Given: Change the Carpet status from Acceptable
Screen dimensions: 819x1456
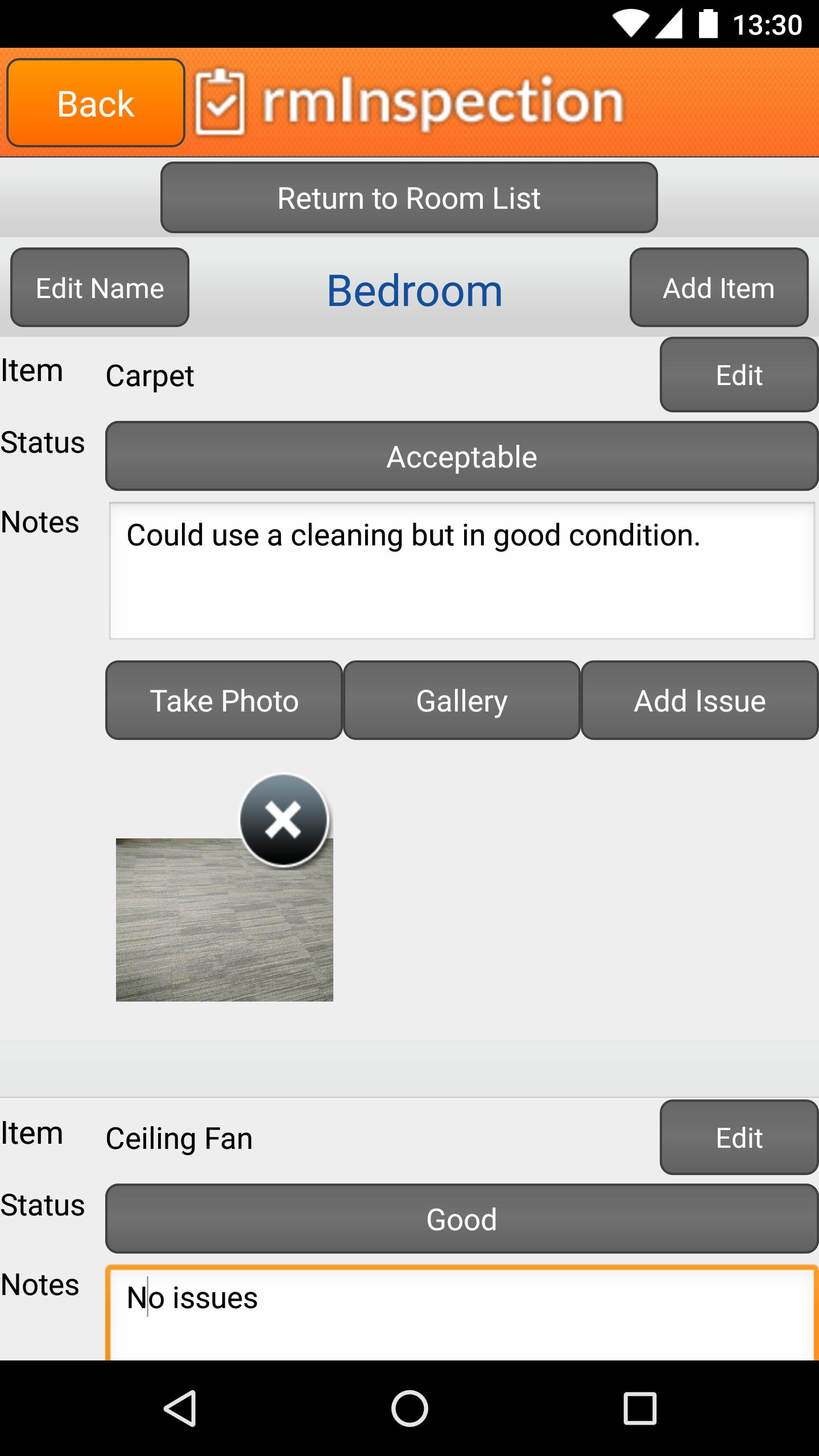Looking at the screenshot, I should 461,457.
